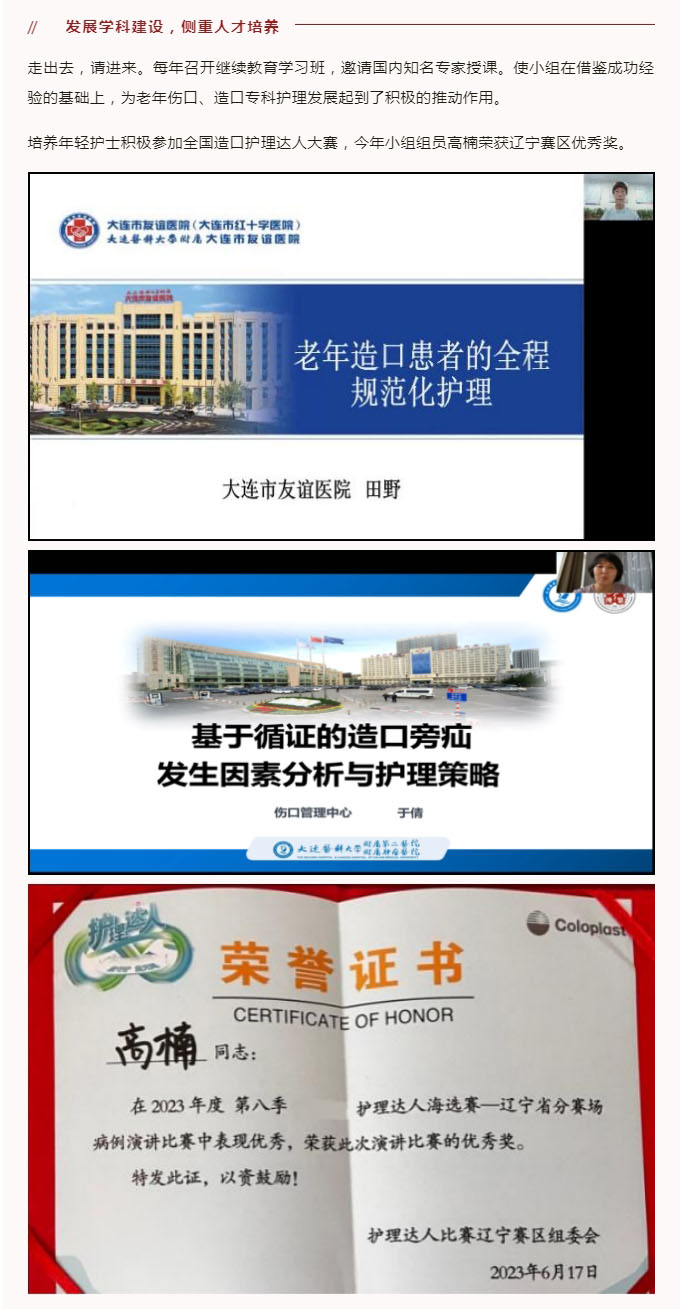Viewport: 686px width, 1309px height.
Task: Enlarge the 荣誉证书 certificate photo
Action: click(x=341, y=1089)
